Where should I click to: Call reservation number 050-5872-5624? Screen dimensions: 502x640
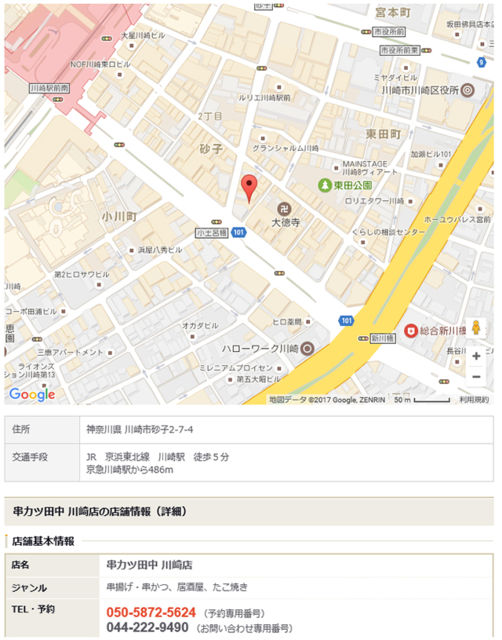(151, 613)
